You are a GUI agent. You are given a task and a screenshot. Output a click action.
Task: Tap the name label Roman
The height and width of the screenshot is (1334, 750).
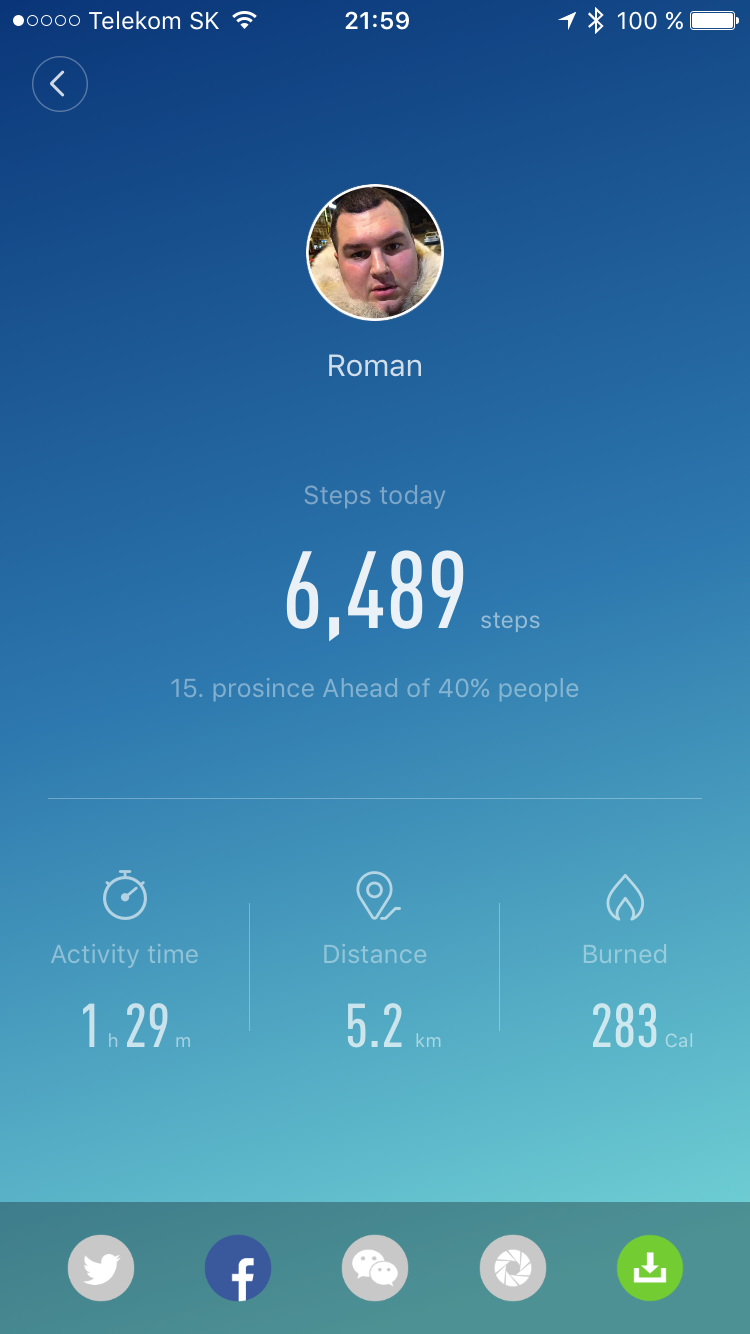[374, 365]
